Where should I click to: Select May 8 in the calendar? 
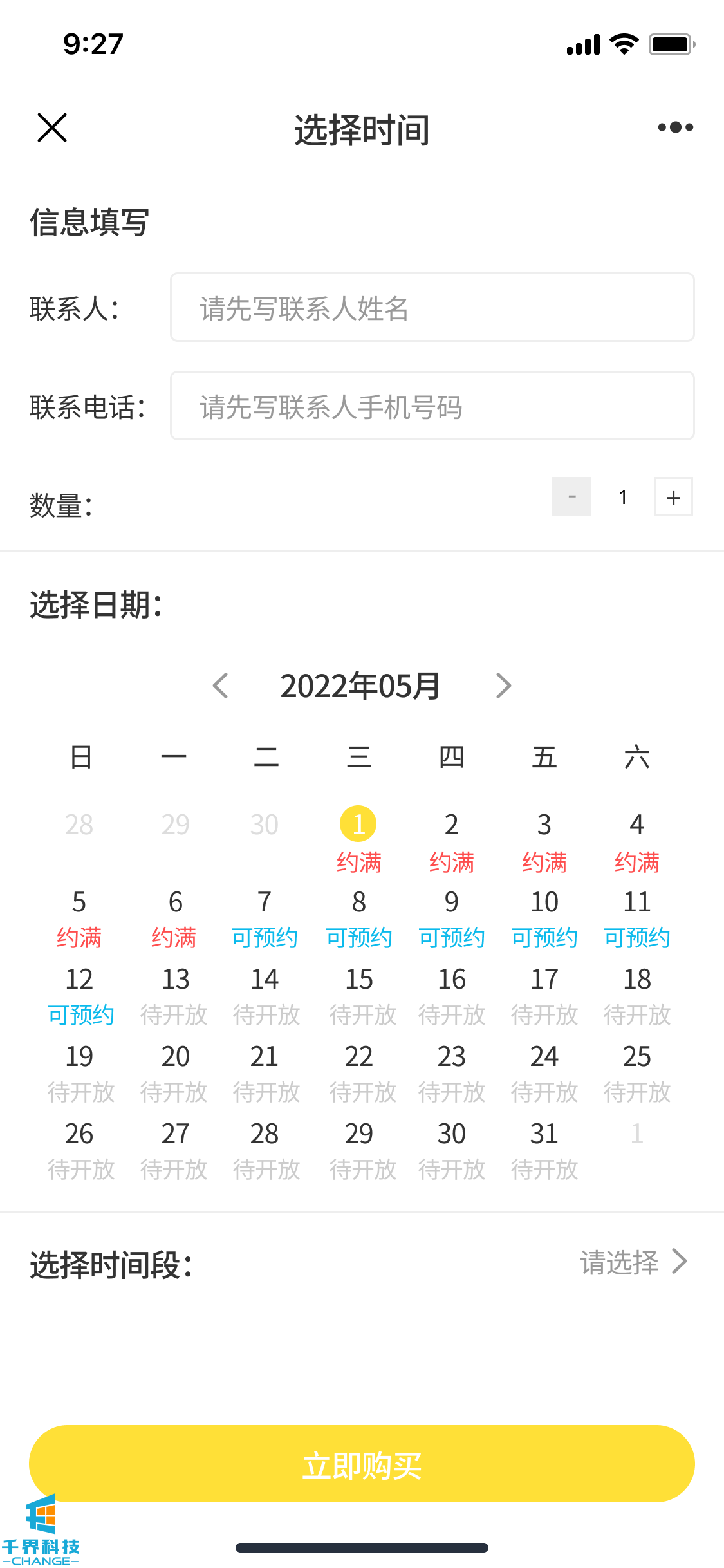tap(359, 918)
